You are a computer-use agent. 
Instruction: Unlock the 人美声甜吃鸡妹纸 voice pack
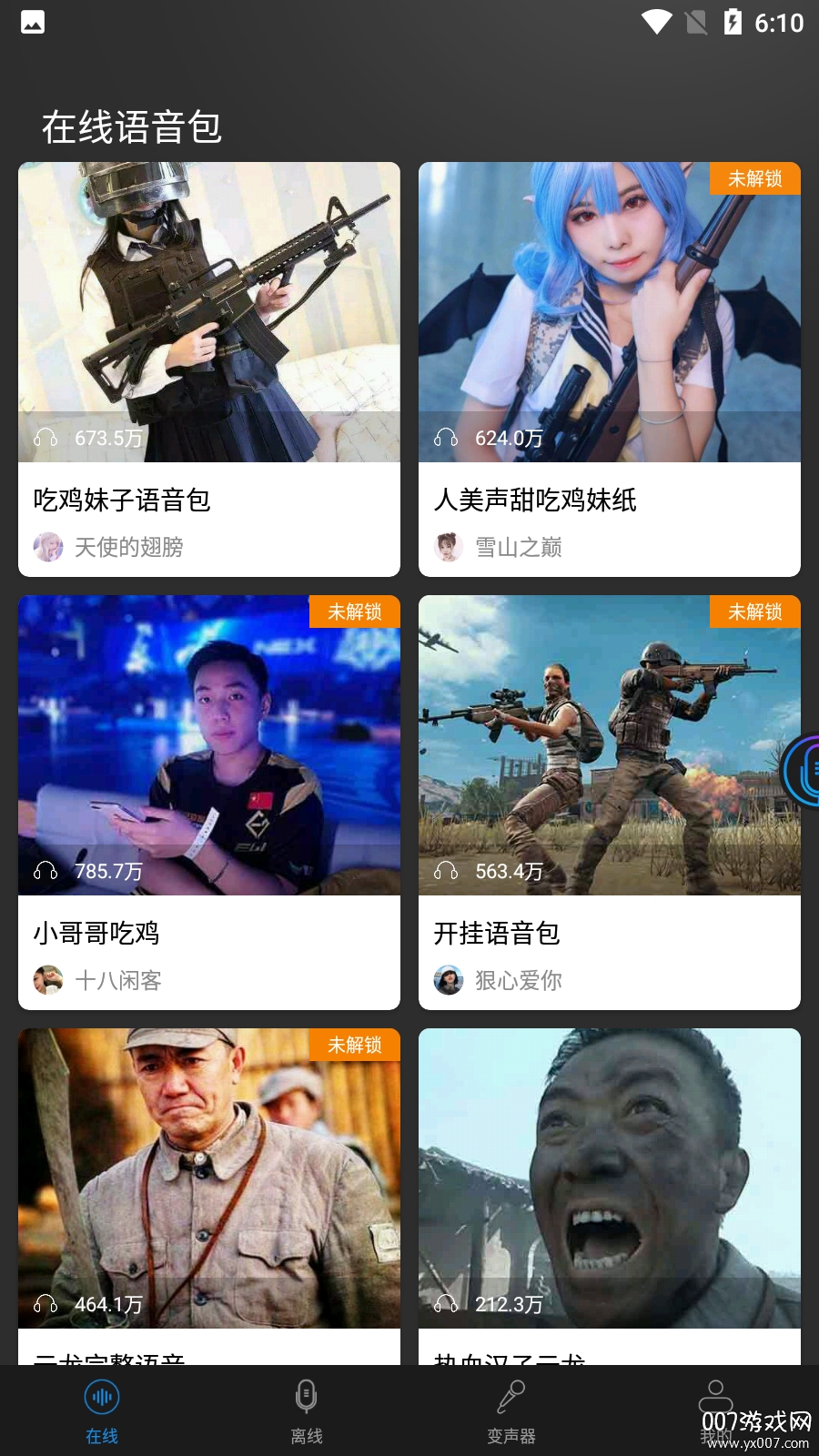point(754,180)
